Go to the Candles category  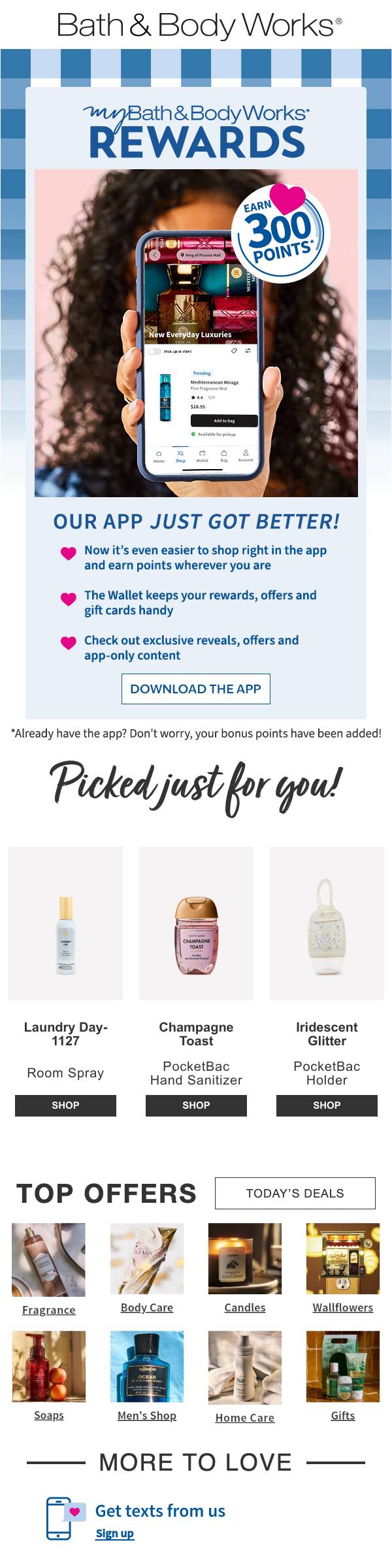[x=245, y=1307]
